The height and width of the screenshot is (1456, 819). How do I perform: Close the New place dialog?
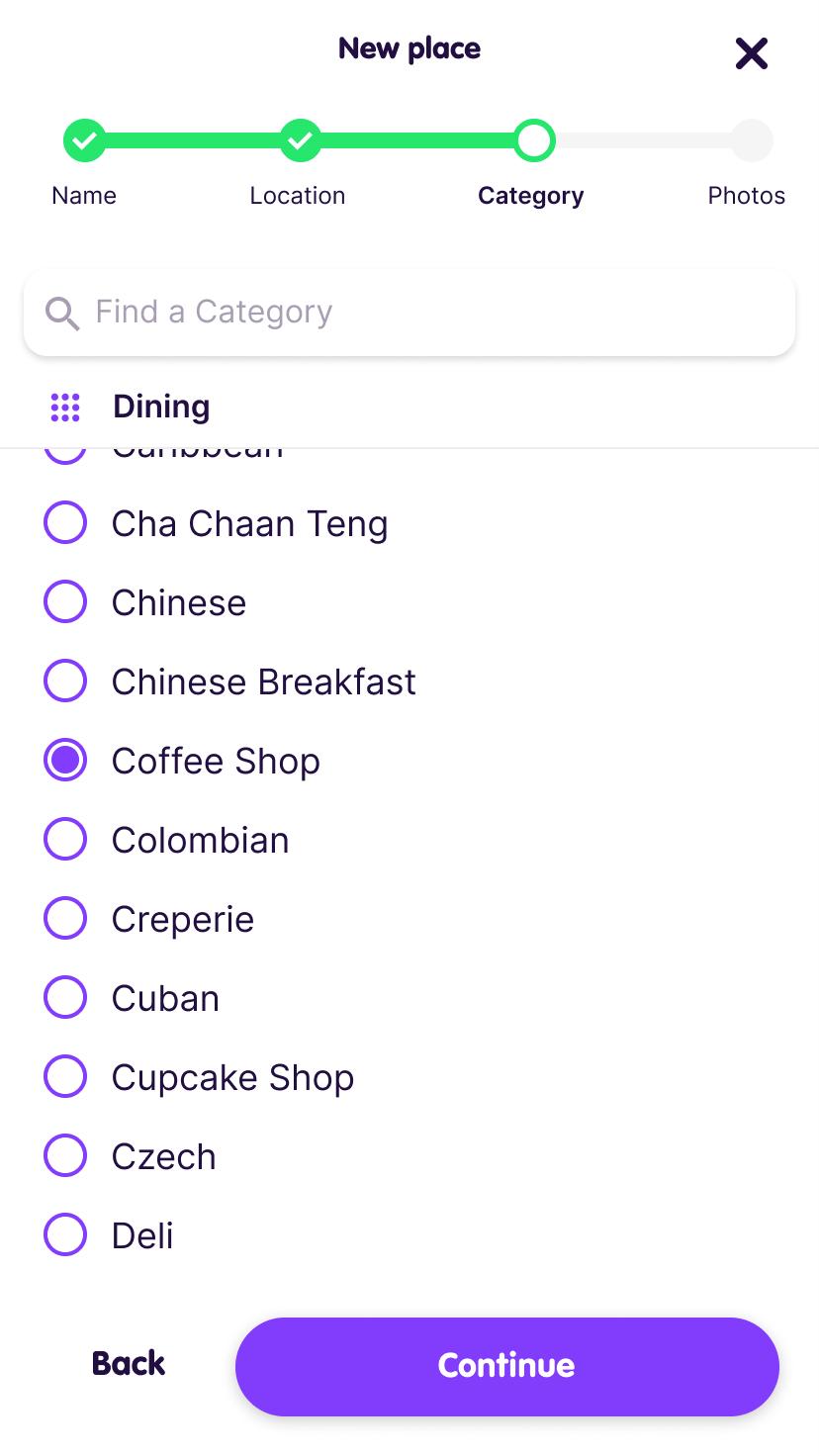click(751, 54)
